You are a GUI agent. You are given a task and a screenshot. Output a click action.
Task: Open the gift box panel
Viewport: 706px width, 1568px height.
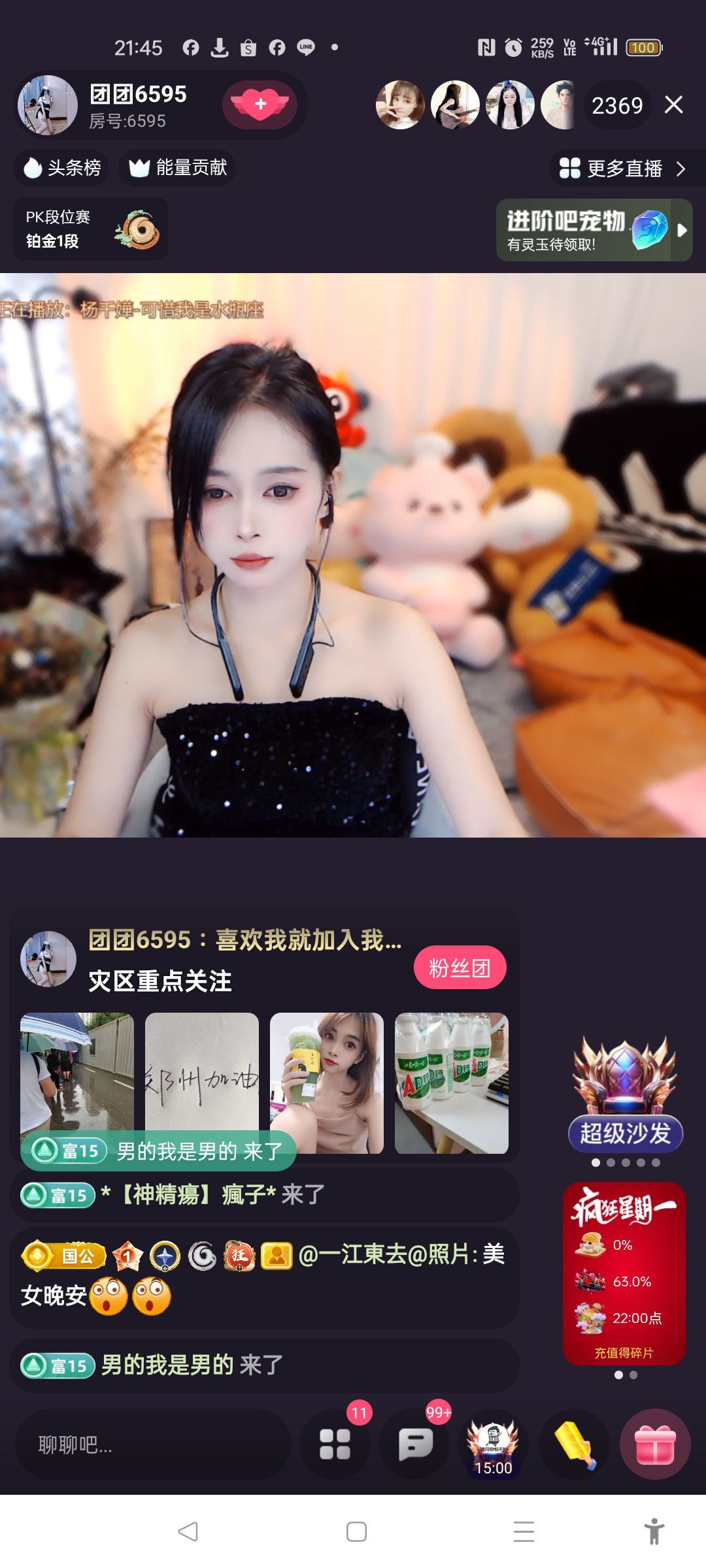(x=655, y=1445)
